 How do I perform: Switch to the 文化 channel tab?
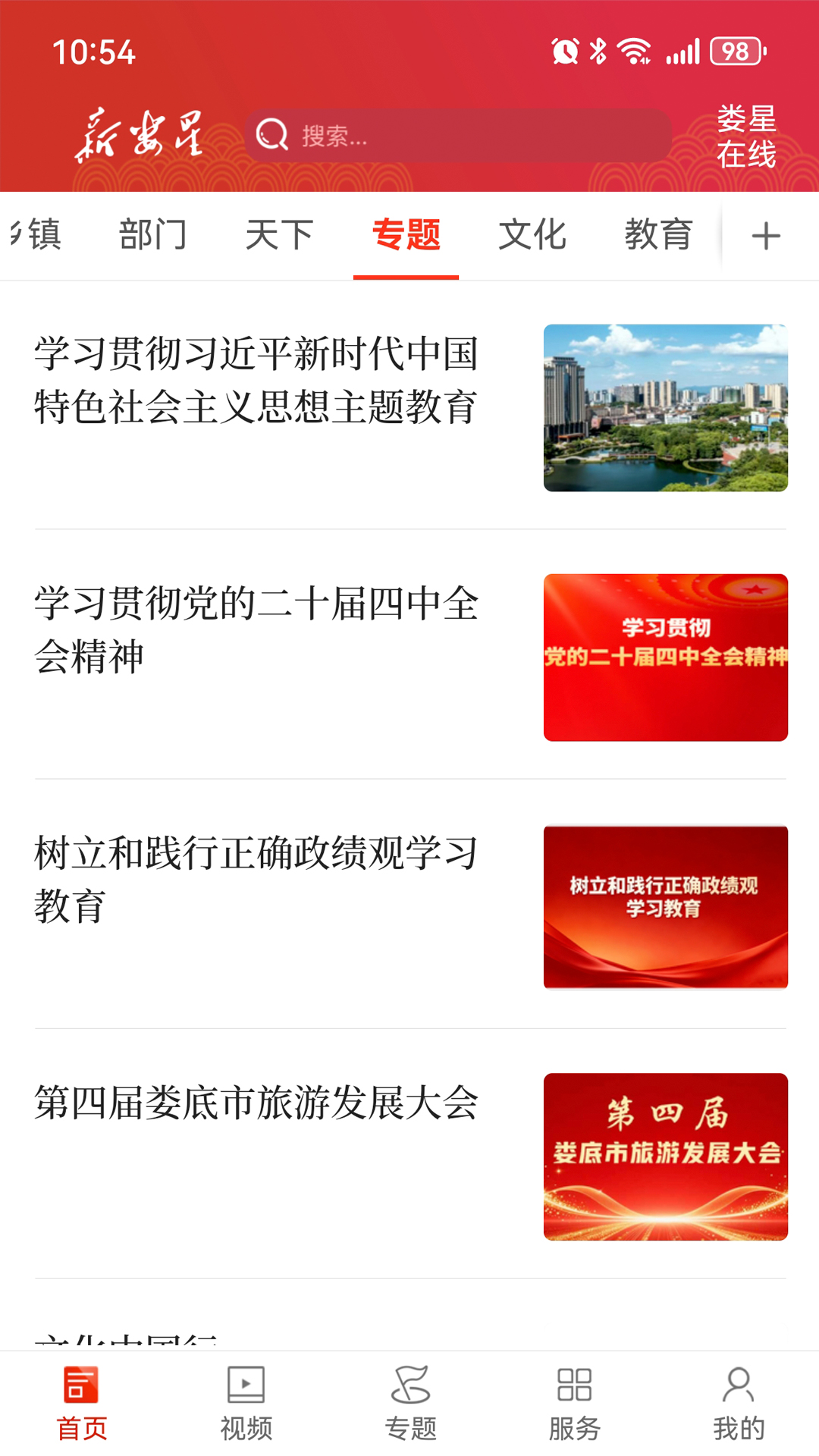click(x=532, y=236)
